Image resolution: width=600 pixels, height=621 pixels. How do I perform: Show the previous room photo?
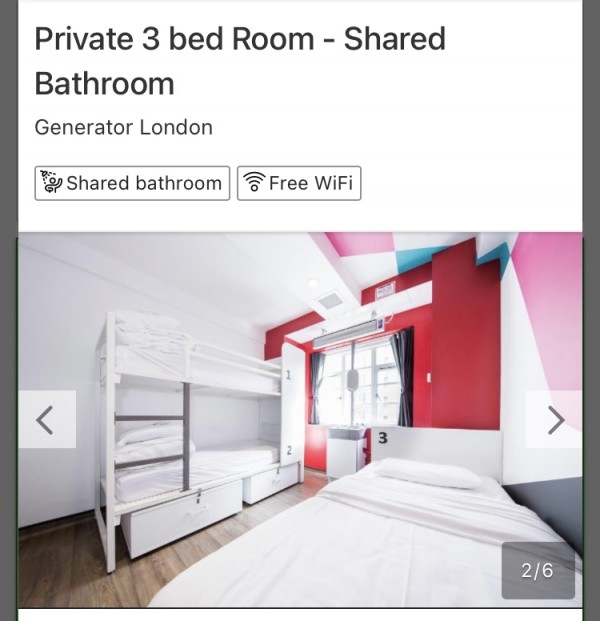[46, 419]
